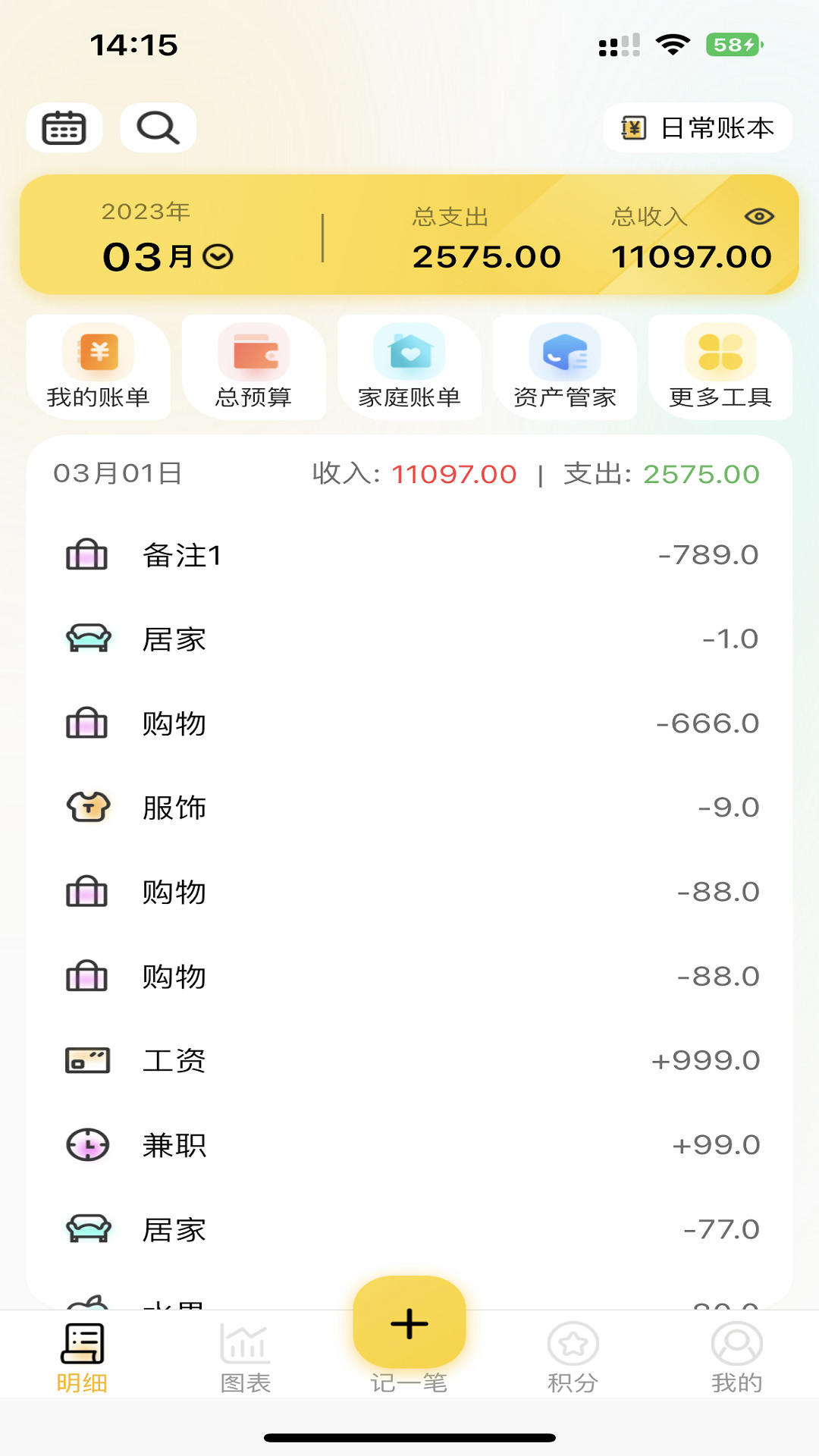Open the 日常账本 account book selector
Image resolution: width=819 pixels, height=1456 pixels.
point(697,127)
